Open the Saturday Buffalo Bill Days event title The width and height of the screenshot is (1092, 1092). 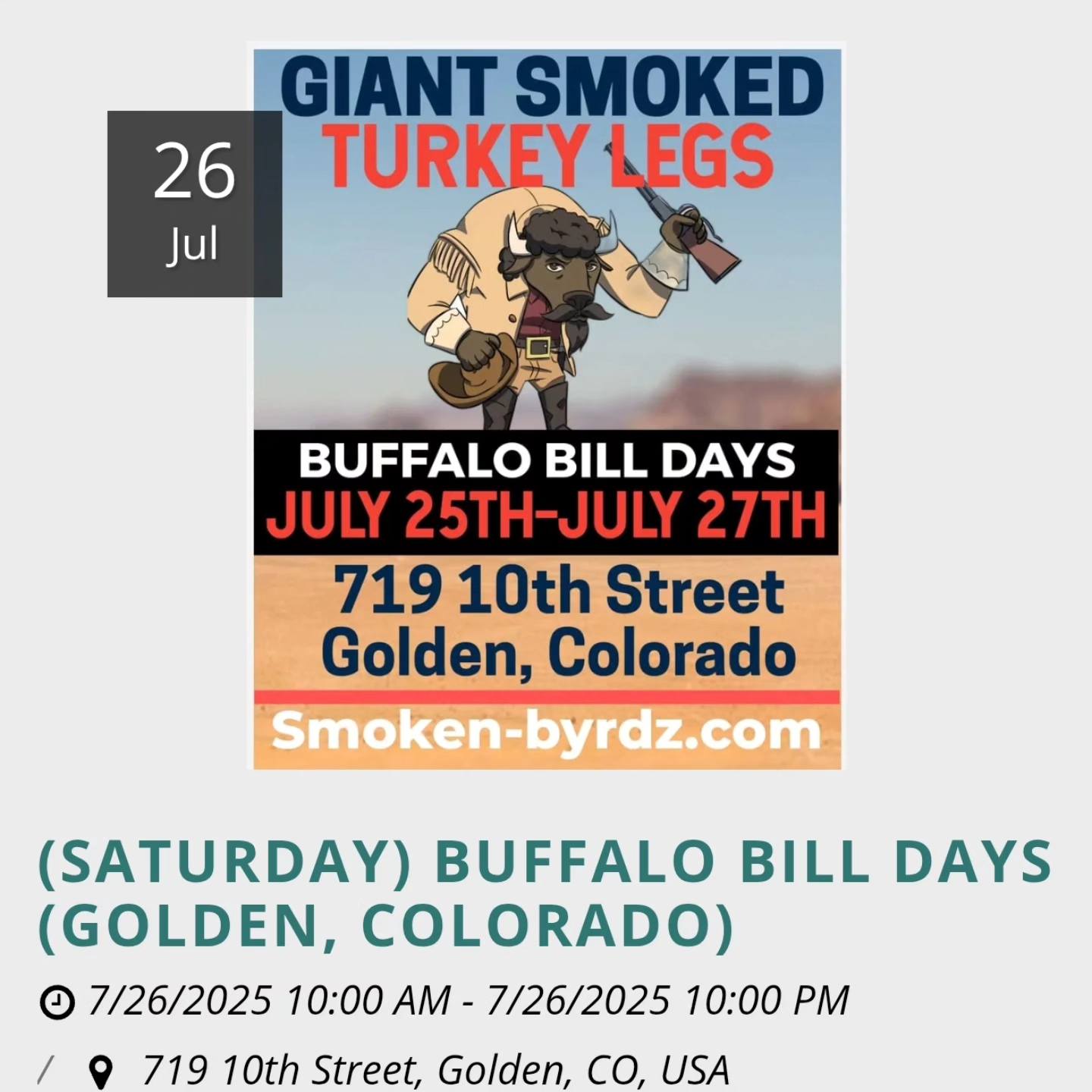(x=544, y=893)
